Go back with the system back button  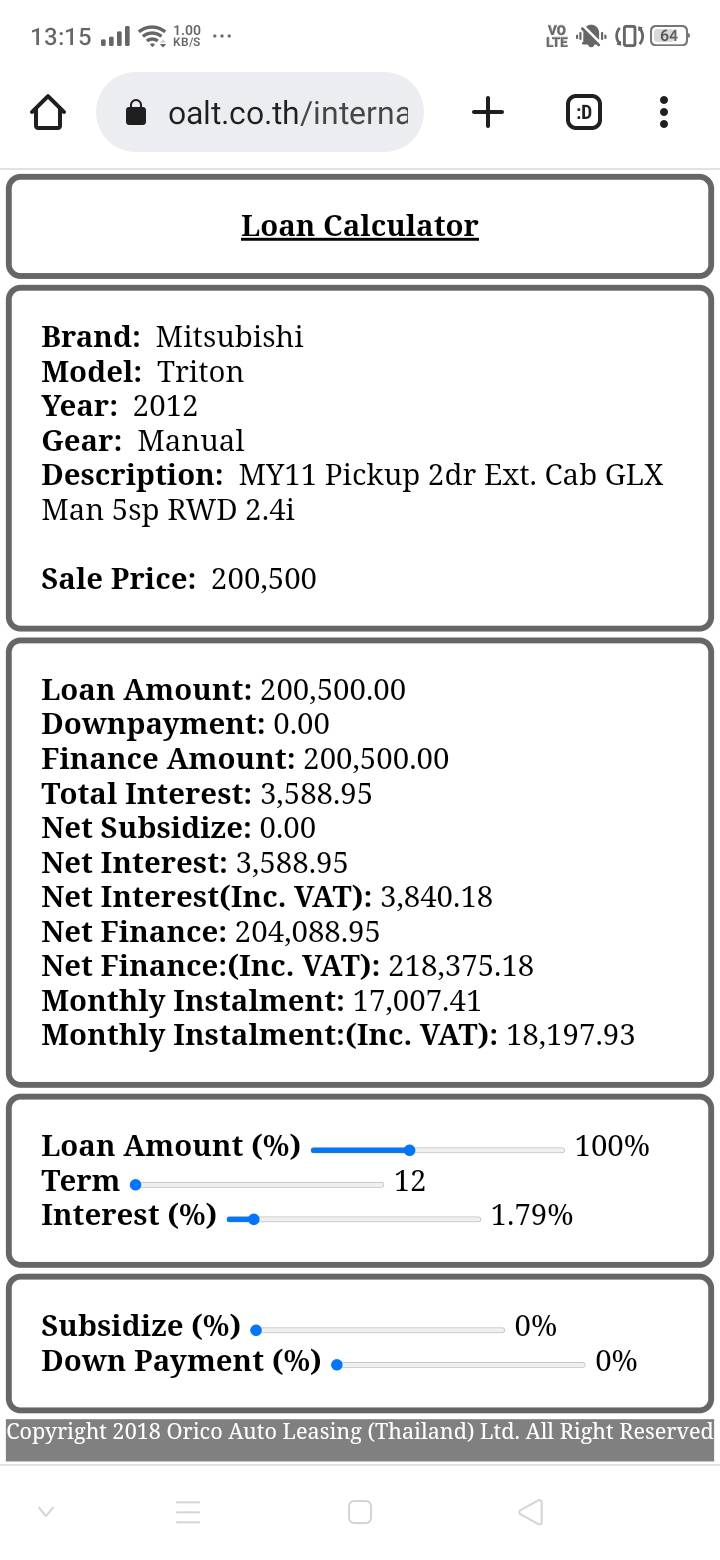[531, 1512]
